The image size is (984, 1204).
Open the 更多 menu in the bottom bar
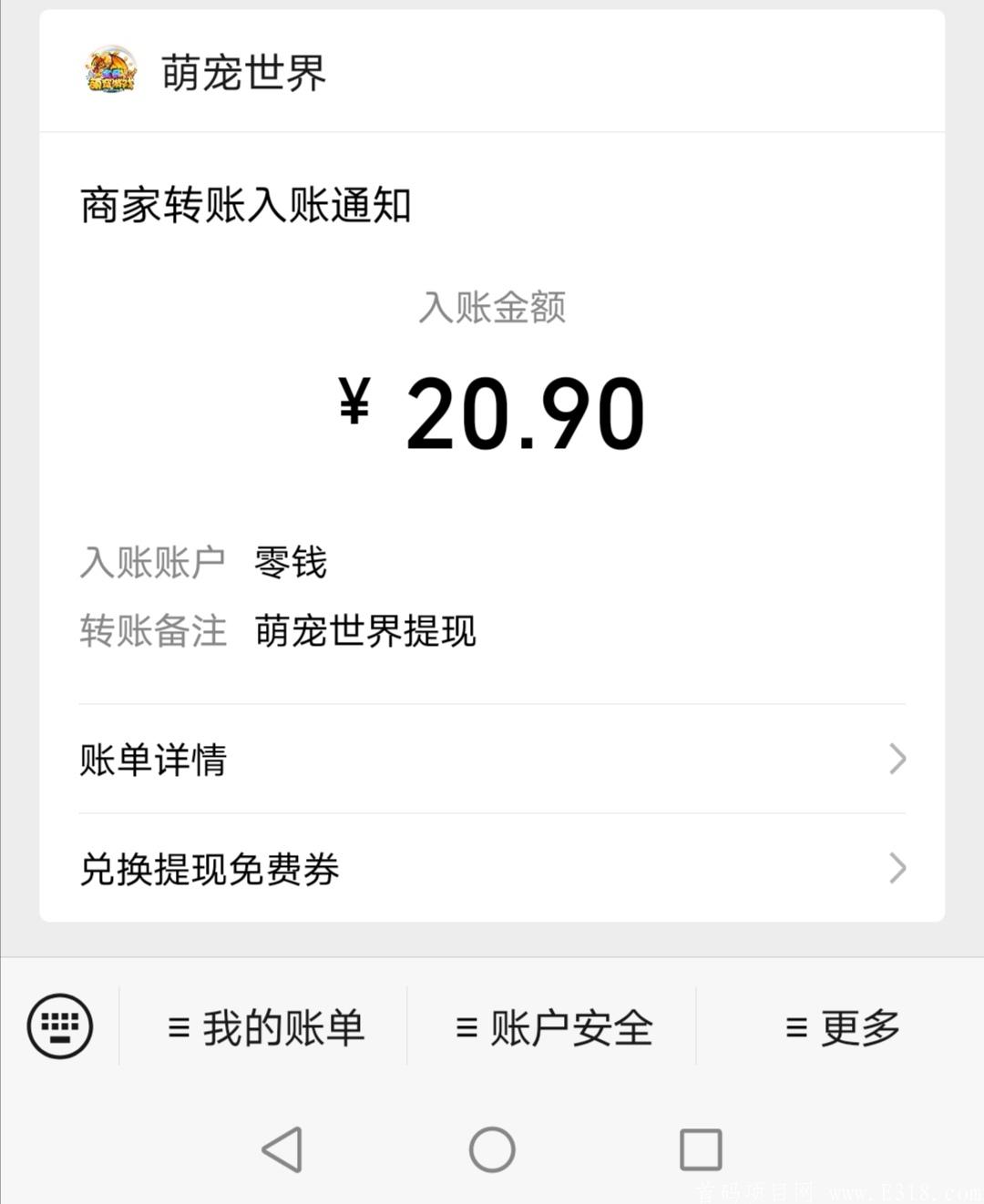(856, 1026)
